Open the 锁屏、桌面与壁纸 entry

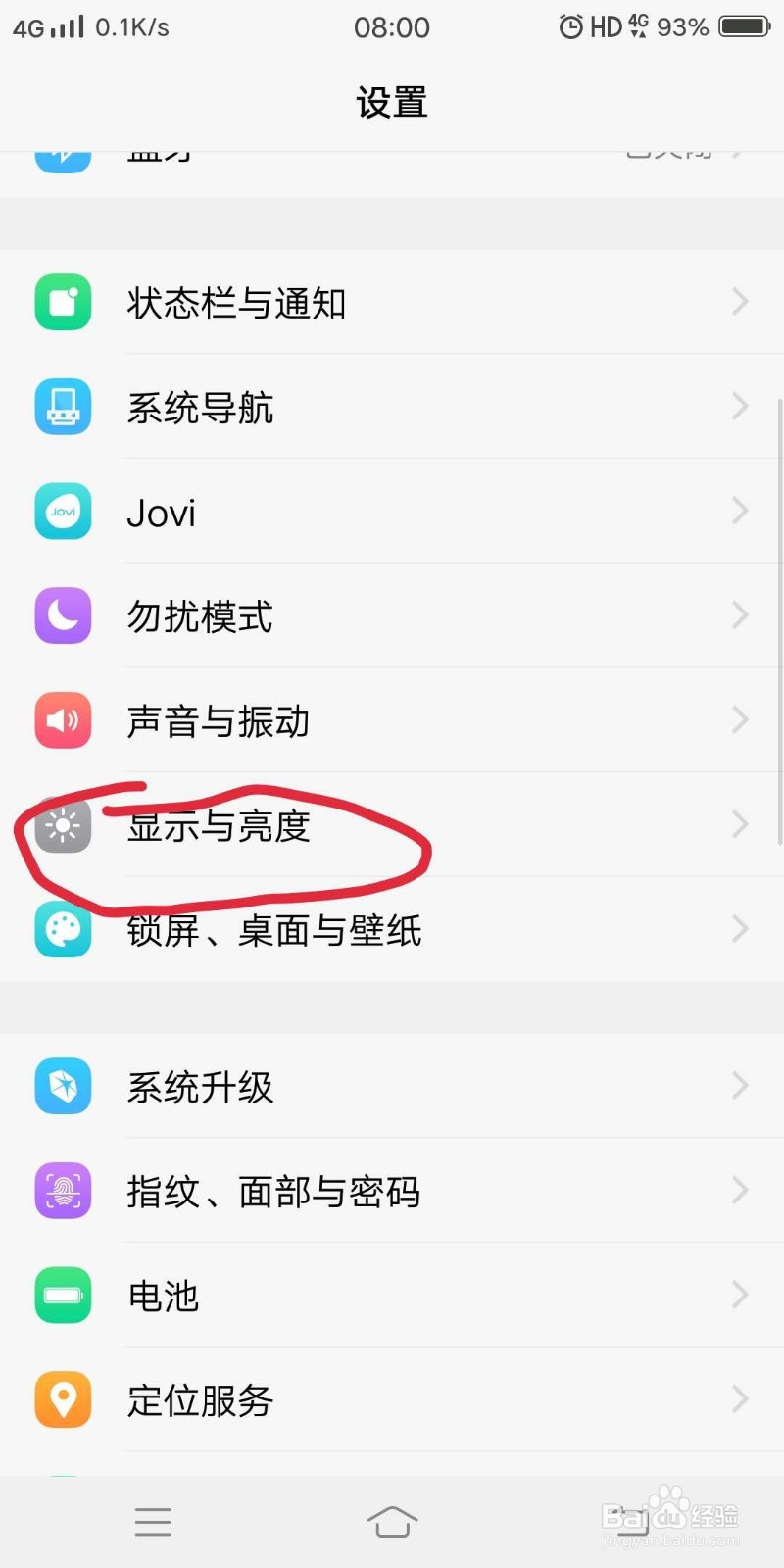[x=392, y=930]
